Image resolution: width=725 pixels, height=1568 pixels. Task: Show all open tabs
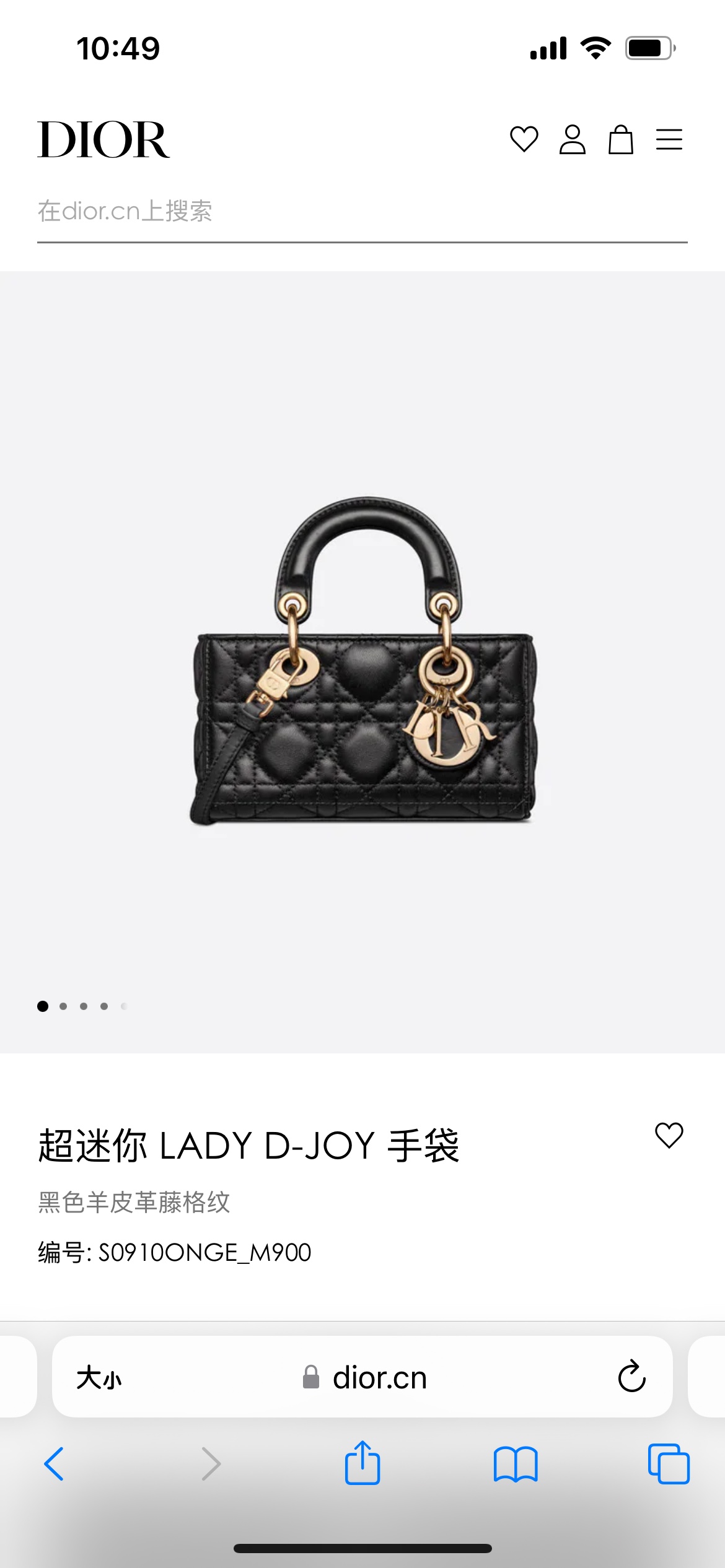coord(668,1464)
